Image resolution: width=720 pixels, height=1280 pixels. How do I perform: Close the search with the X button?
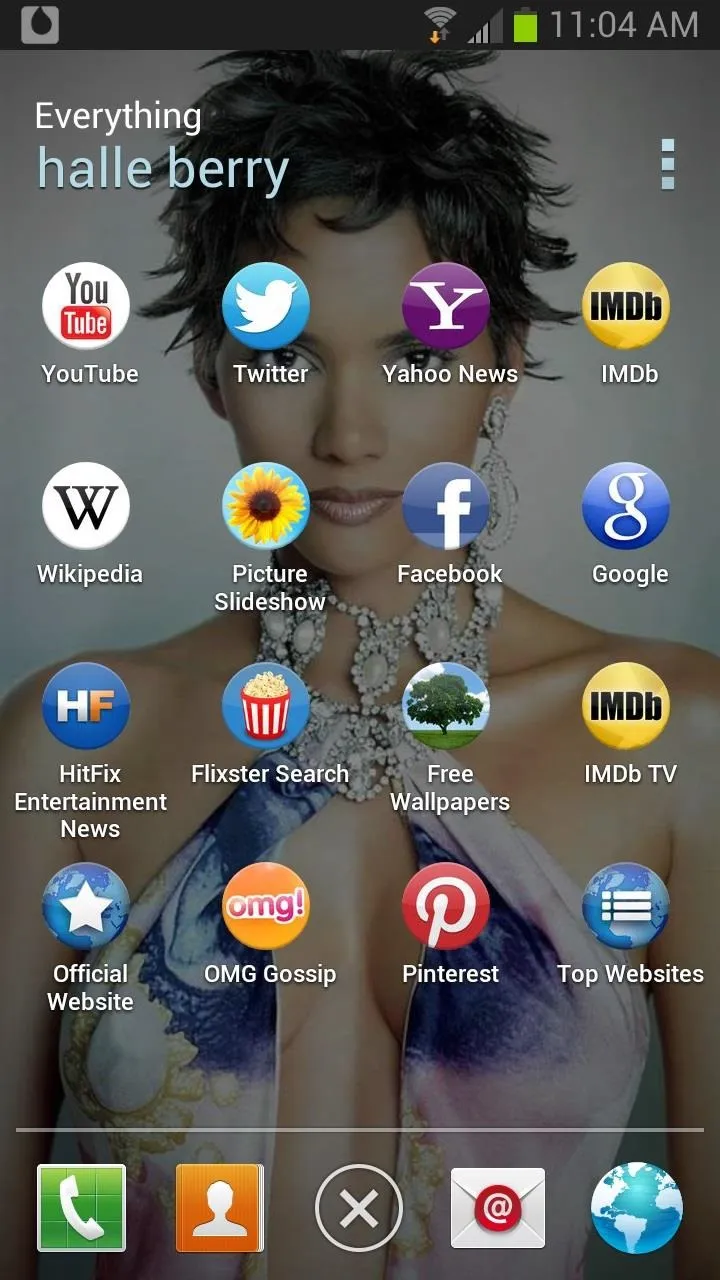tap(359, 1208)
